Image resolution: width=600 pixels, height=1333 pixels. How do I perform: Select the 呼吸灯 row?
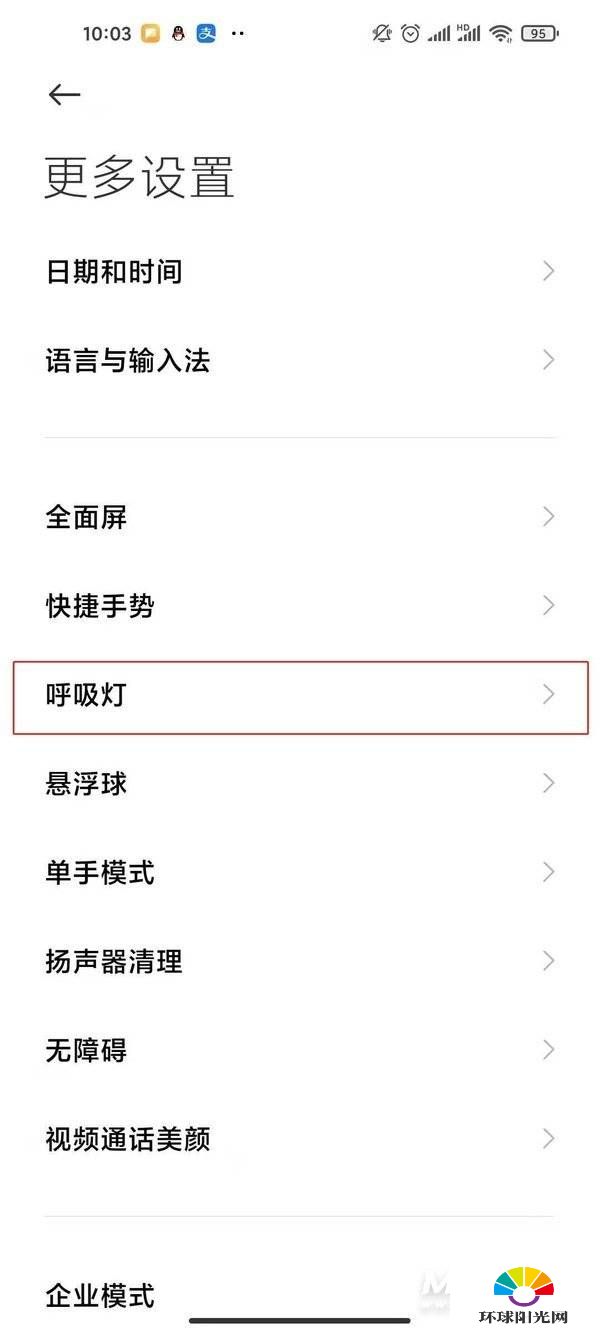(x=300, y=697)
